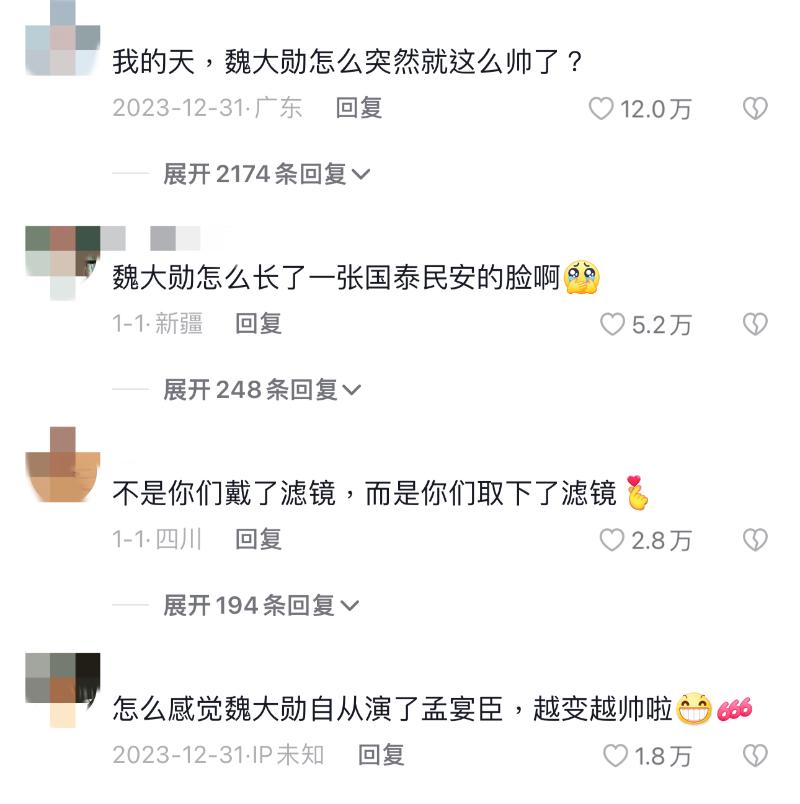This screenshot has width=800, height=804.
Task: Open the avatar of the 四川 commenter
Action: tap(63, 467)
